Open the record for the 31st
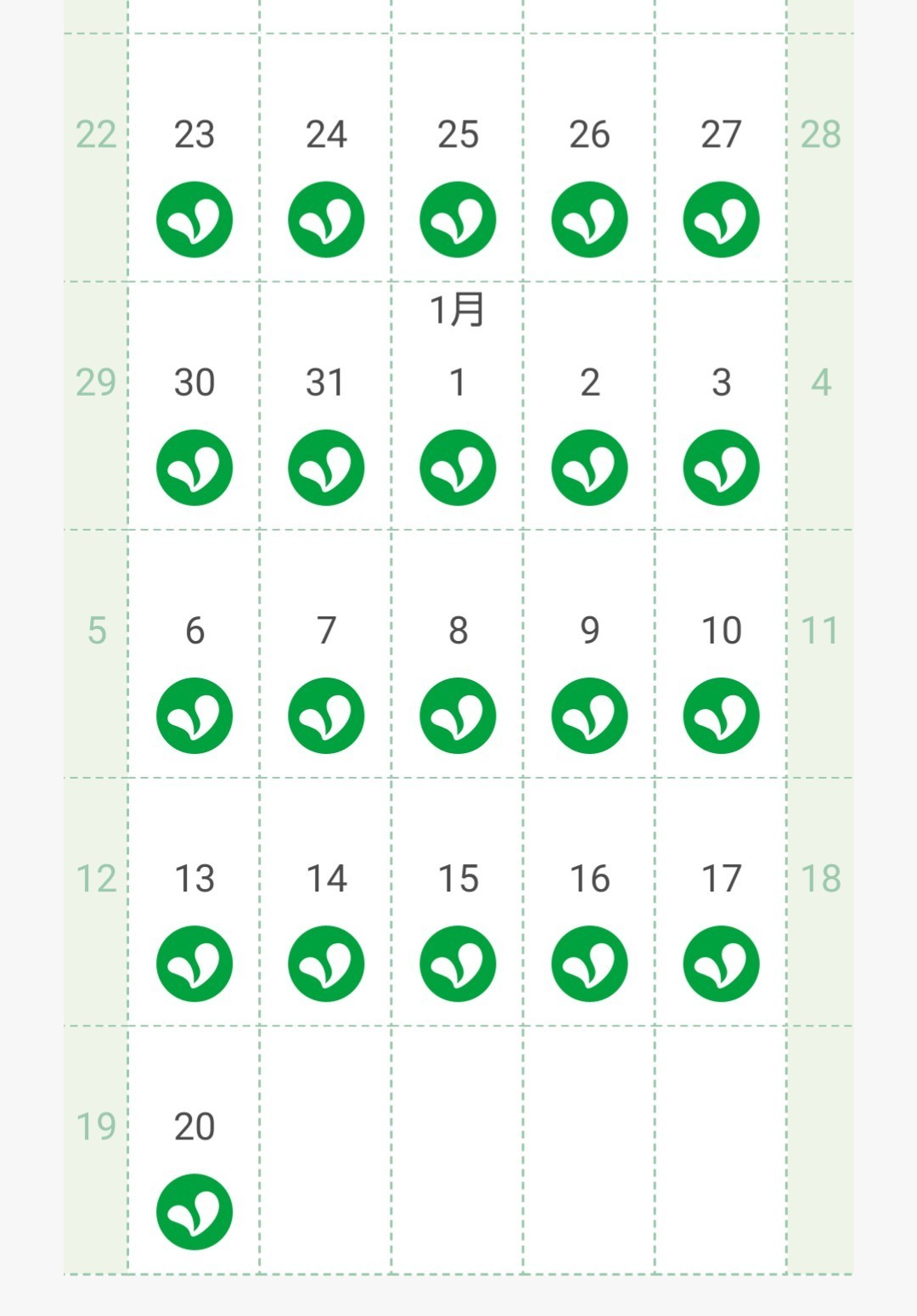This screenshot has height=1316, width=917. coord(326,467)
